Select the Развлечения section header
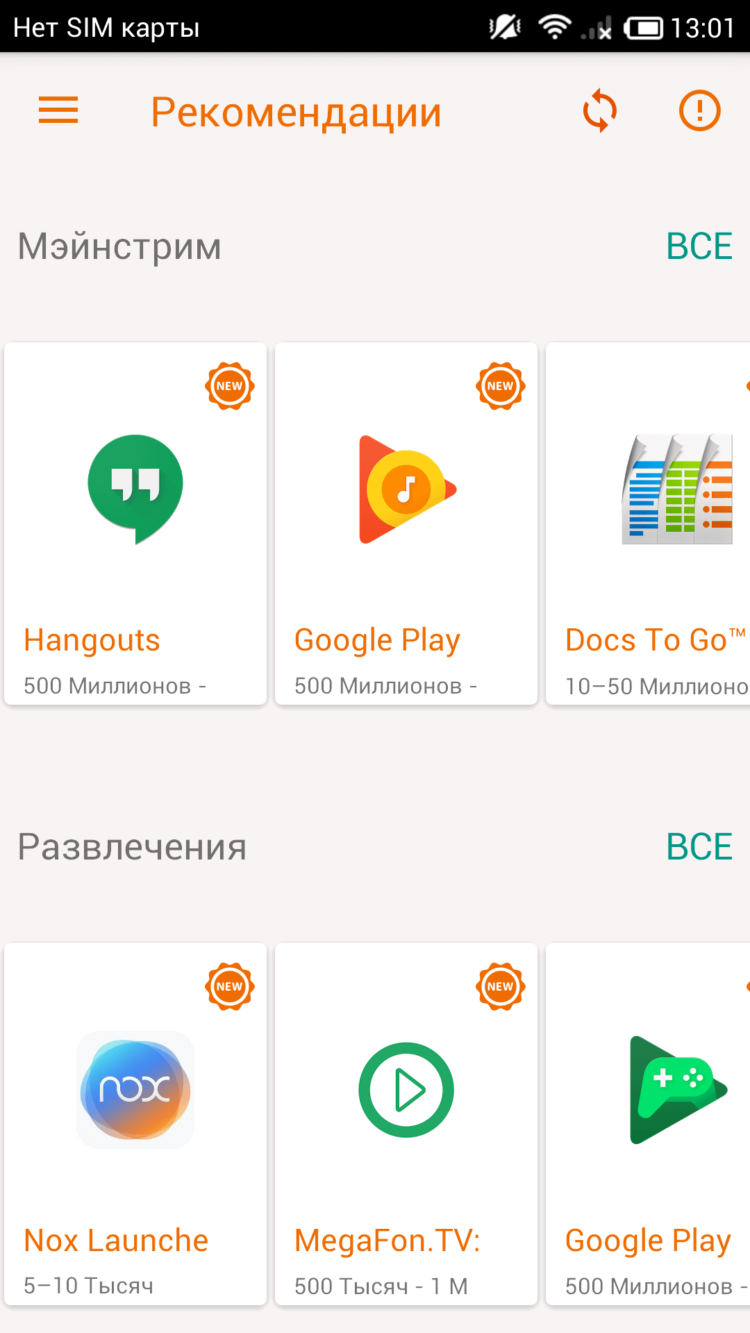The width and height of the screenshot is (750, 1333). (x=132, y=846)
